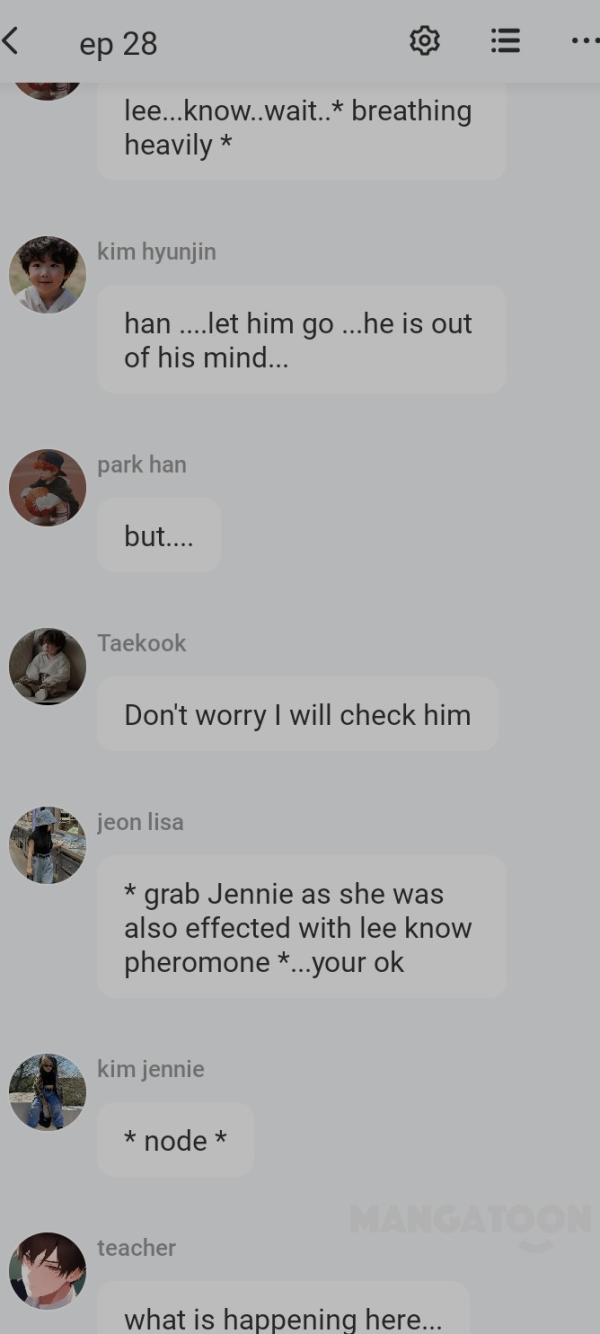Open the more options menu
The image size is (600, 1334).
coord(585,41)
